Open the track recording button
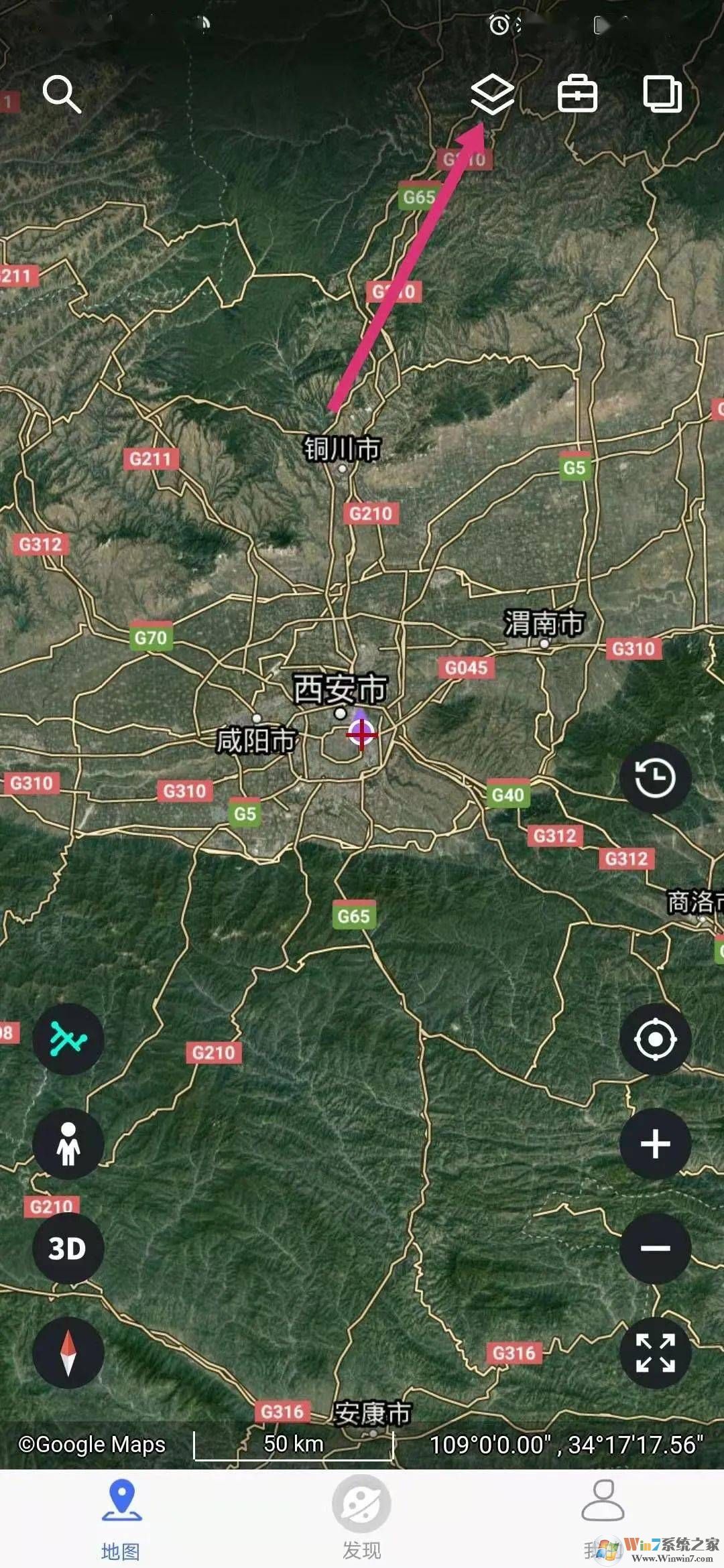The height and width of the screenshot is (1568, 724). click(68, 1039)
